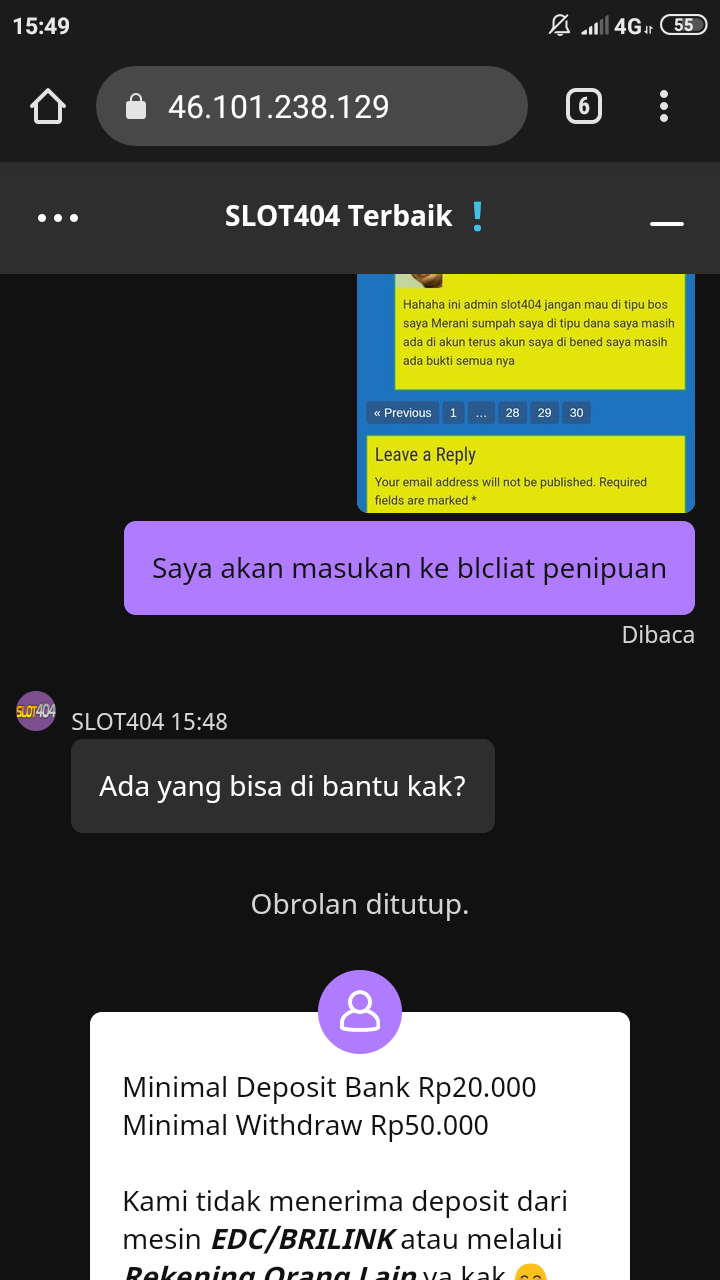Image resolution: width=720 pixels, height=1280 pixels.
Task: Open the browser overflow menu
Action: (664, 106)
